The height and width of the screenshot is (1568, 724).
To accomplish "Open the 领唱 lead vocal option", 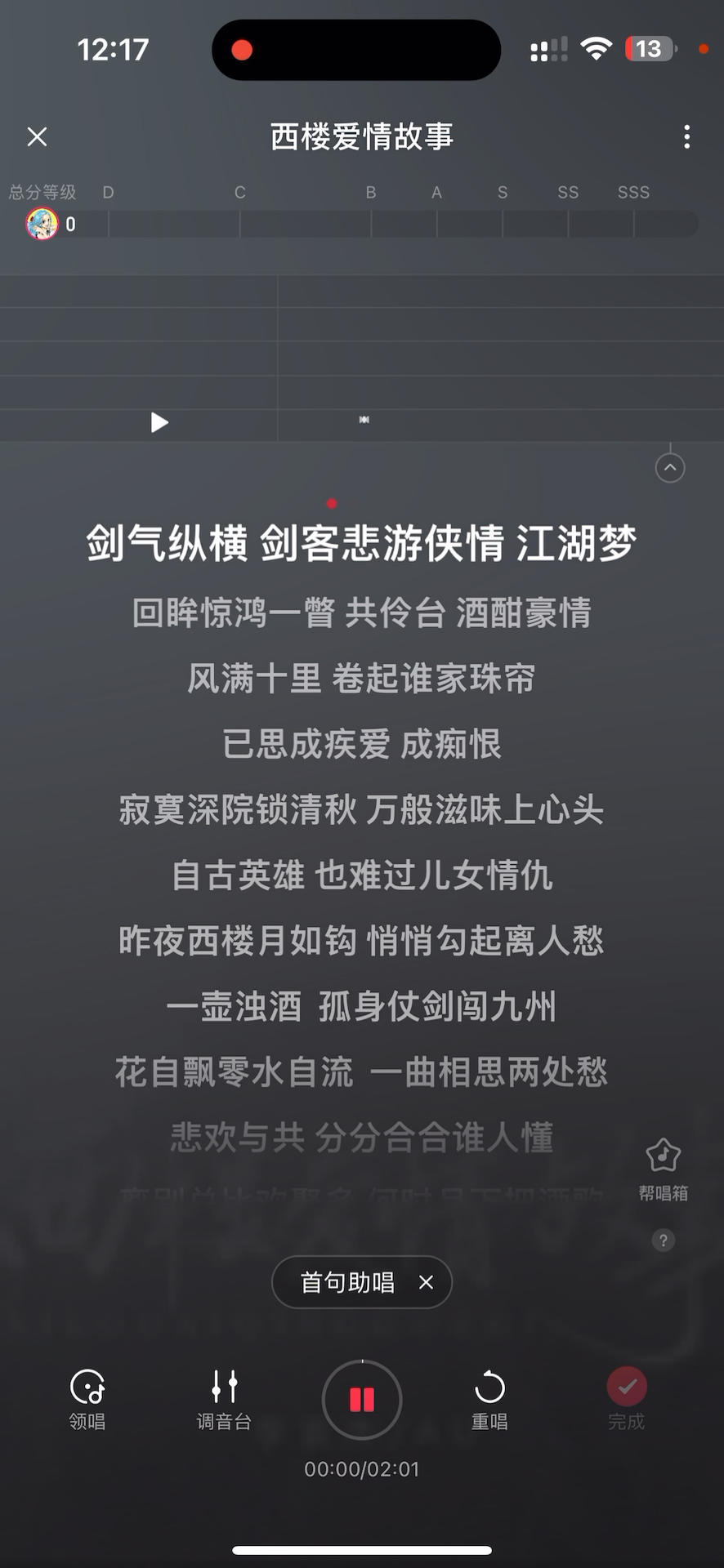I will (x=87, y=1400).
